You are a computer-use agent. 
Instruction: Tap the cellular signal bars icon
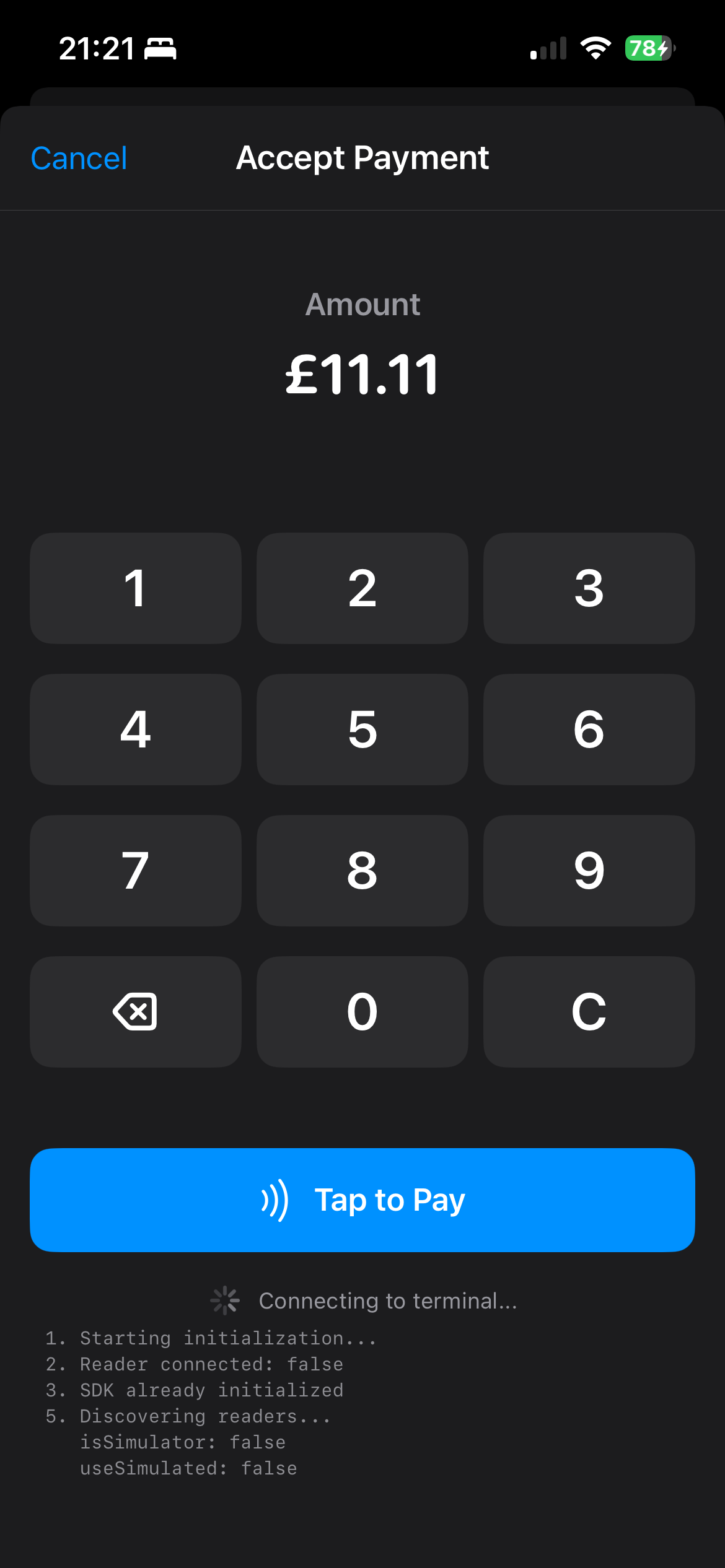click(x=548, y=48)
